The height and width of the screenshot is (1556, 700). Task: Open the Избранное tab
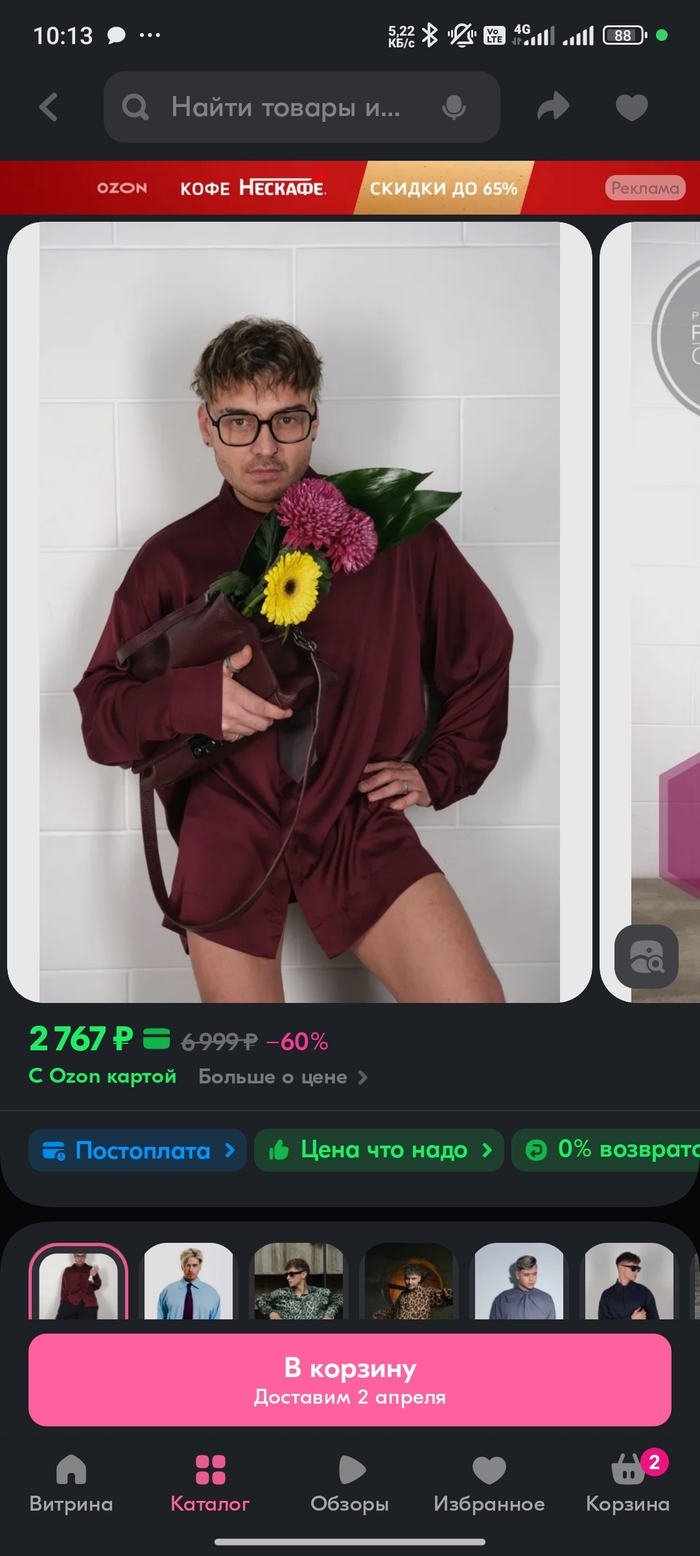[x=489, y=1484]
